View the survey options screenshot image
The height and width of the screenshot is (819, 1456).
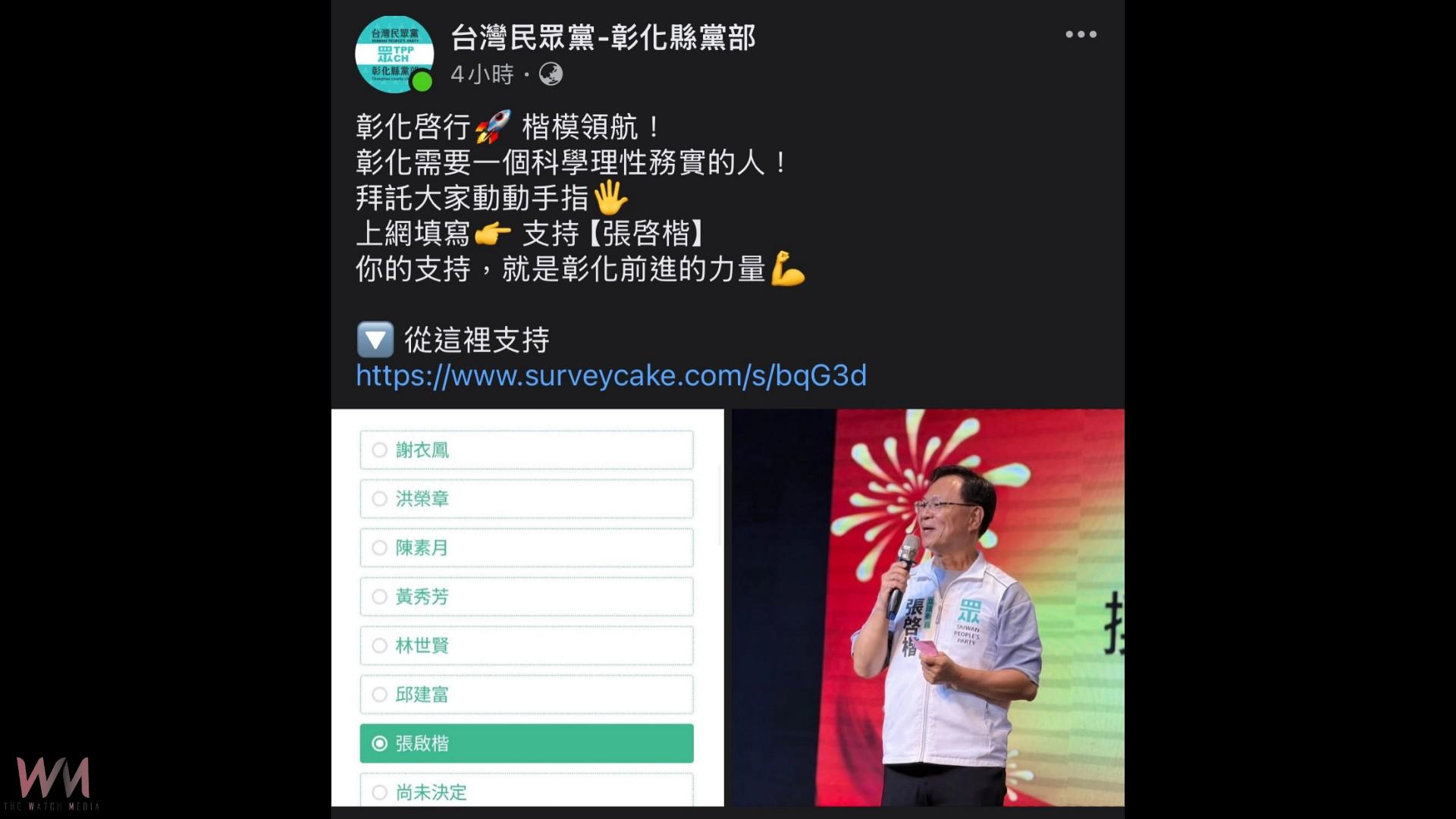(x=527, y=607)
